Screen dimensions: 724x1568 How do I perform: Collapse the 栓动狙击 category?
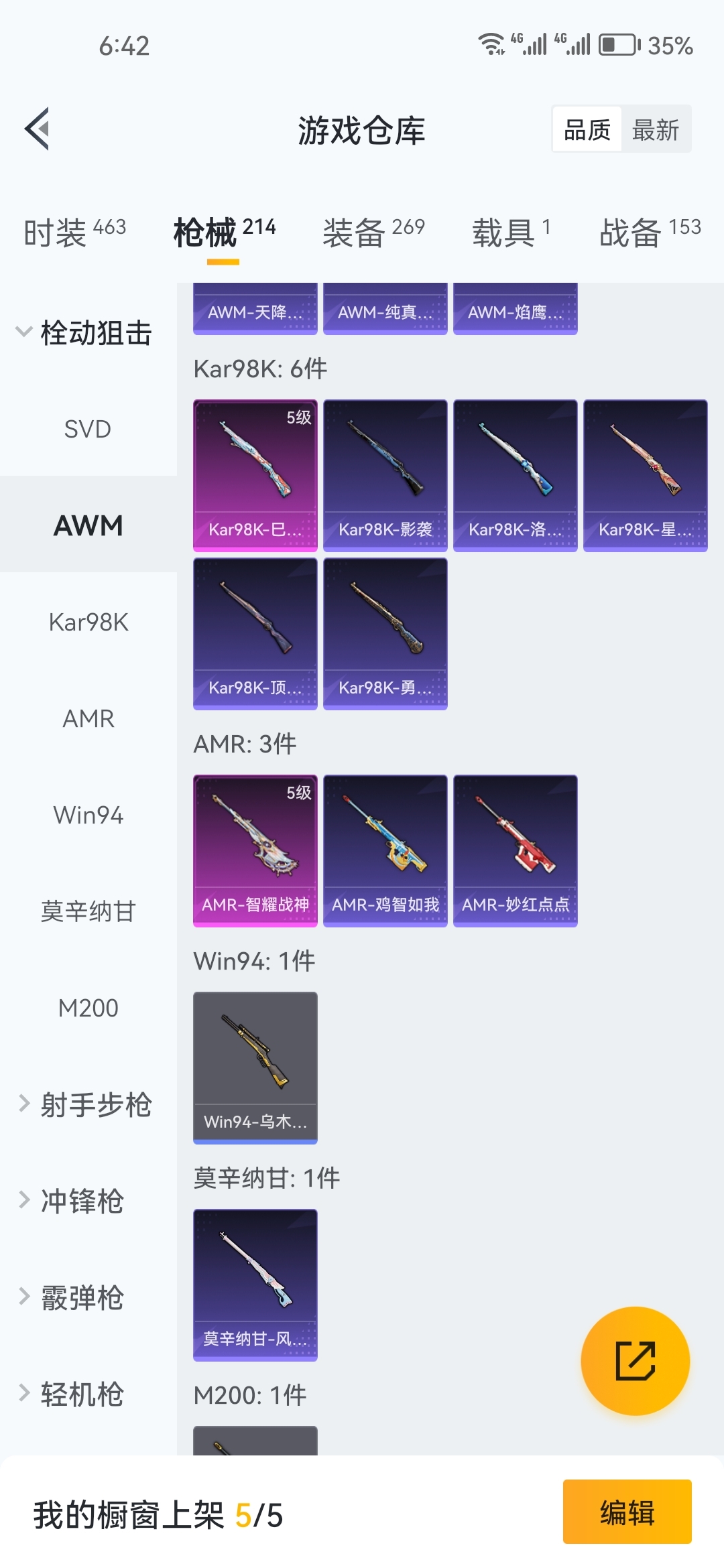point(87,333)
